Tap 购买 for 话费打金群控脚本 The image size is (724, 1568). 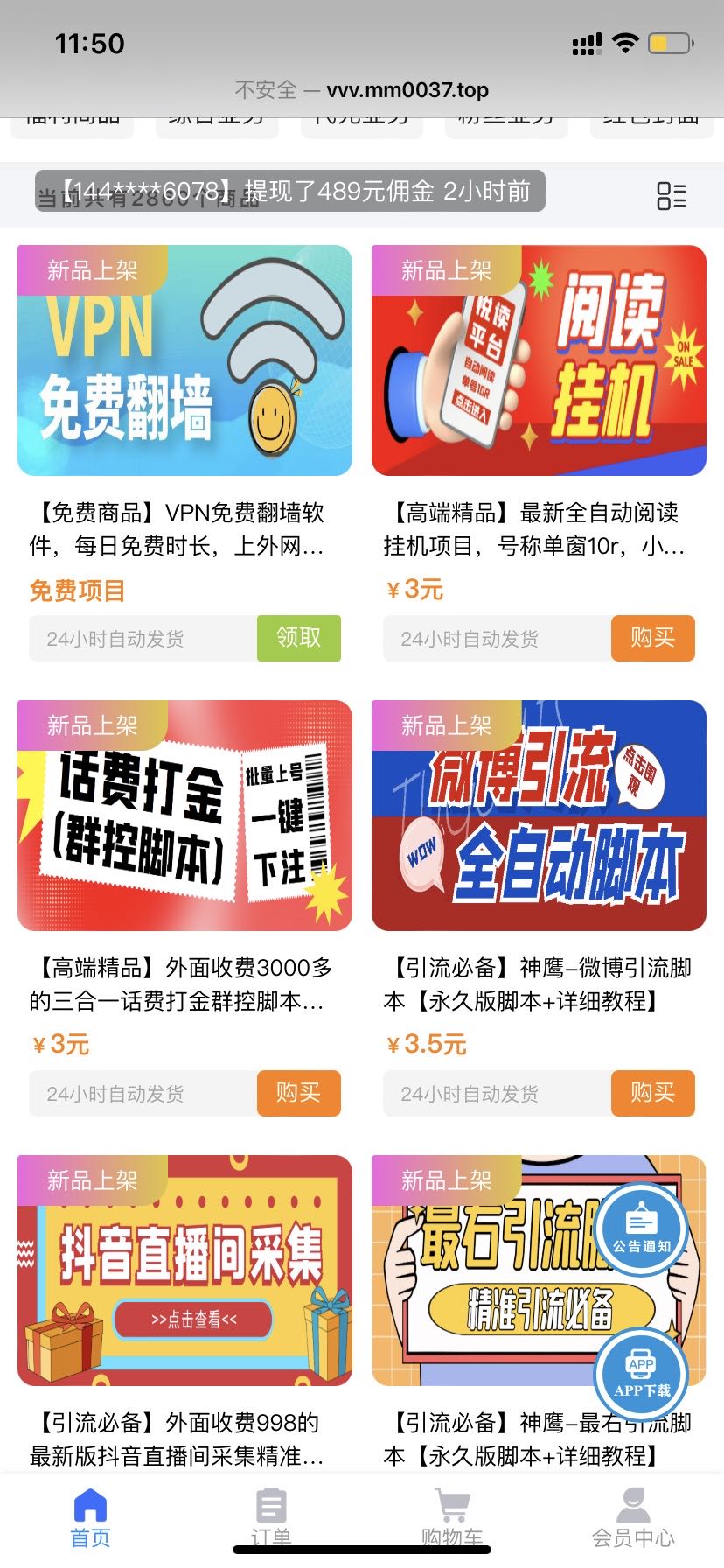pos(298,1093)
